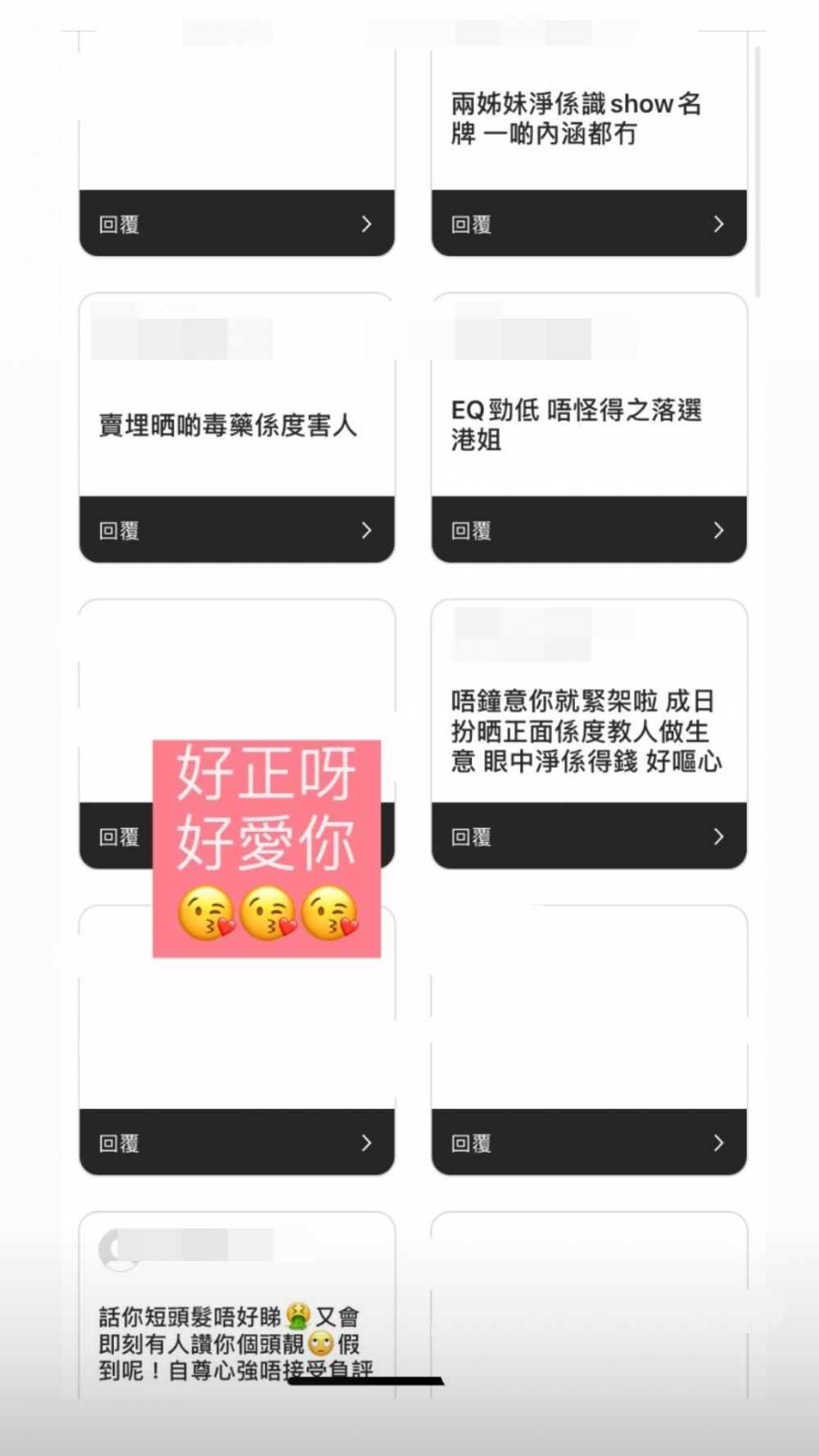Click the chevron arrow beside top-left 回覆 bar
819x1456 pixels.
tap(368, 224)
